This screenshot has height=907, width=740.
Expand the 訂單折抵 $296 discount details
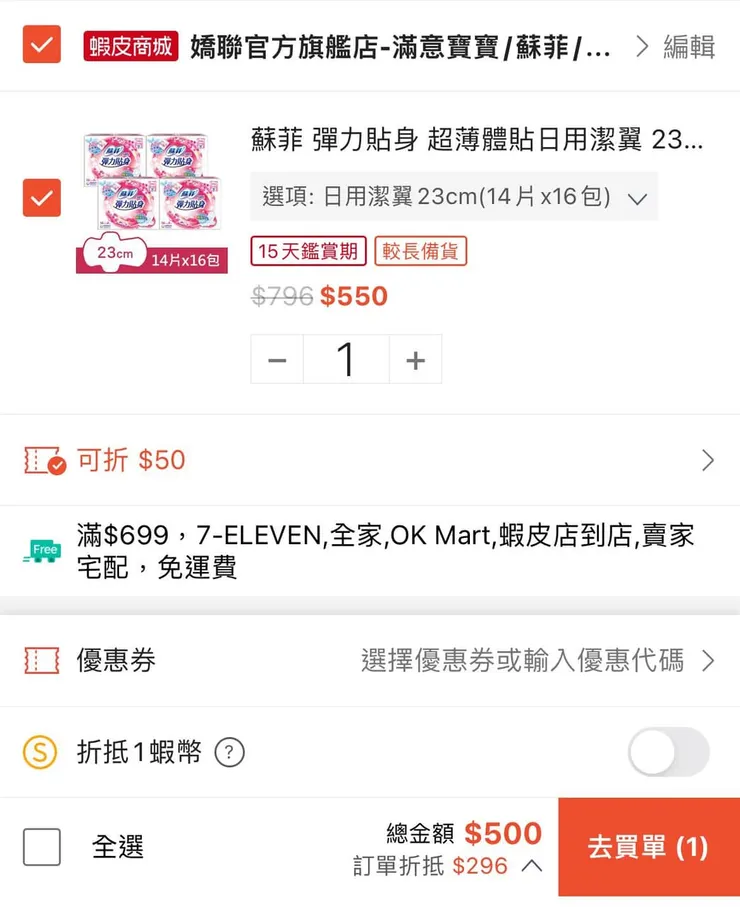coord(532,866)
